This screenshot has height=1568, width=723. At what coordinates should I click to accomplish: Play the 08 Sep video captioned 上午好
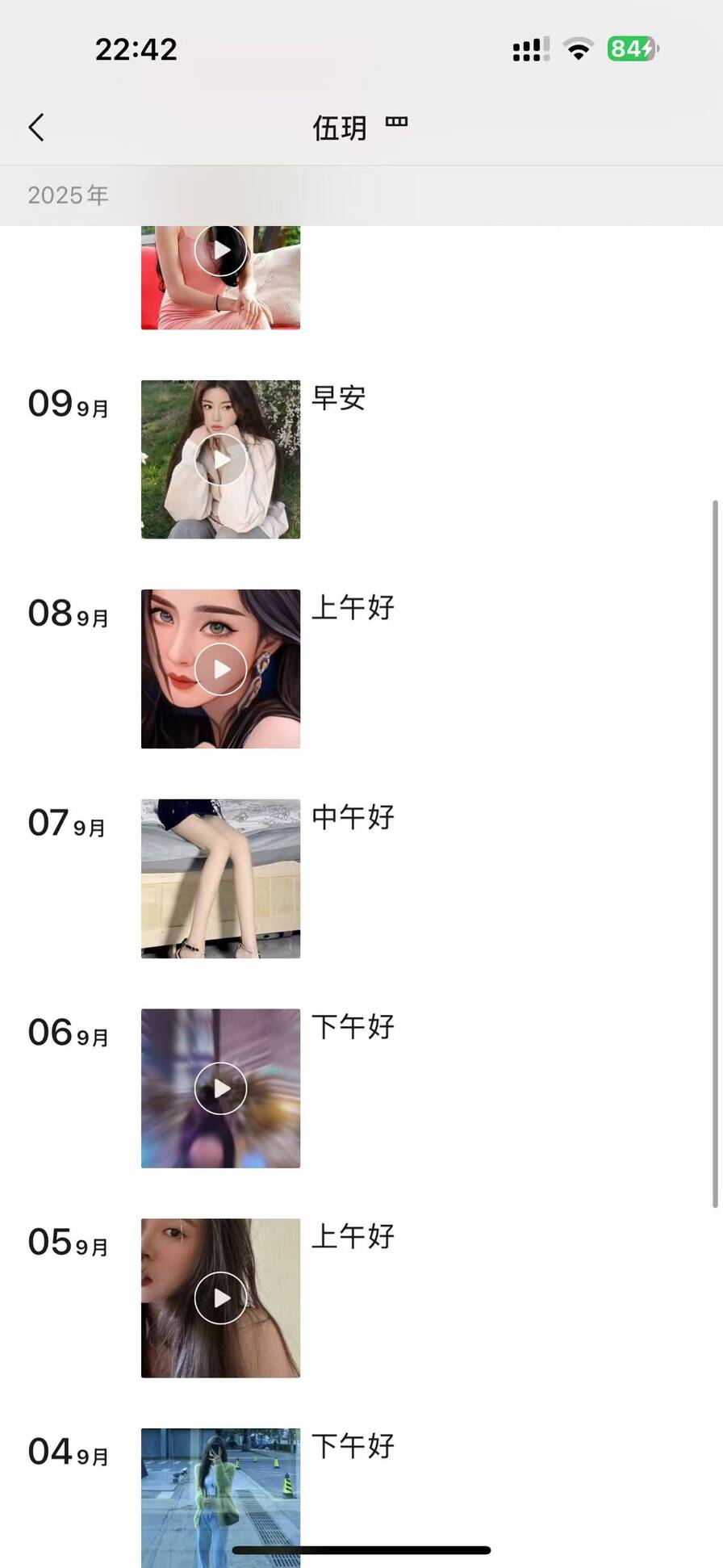pos(220,669)
